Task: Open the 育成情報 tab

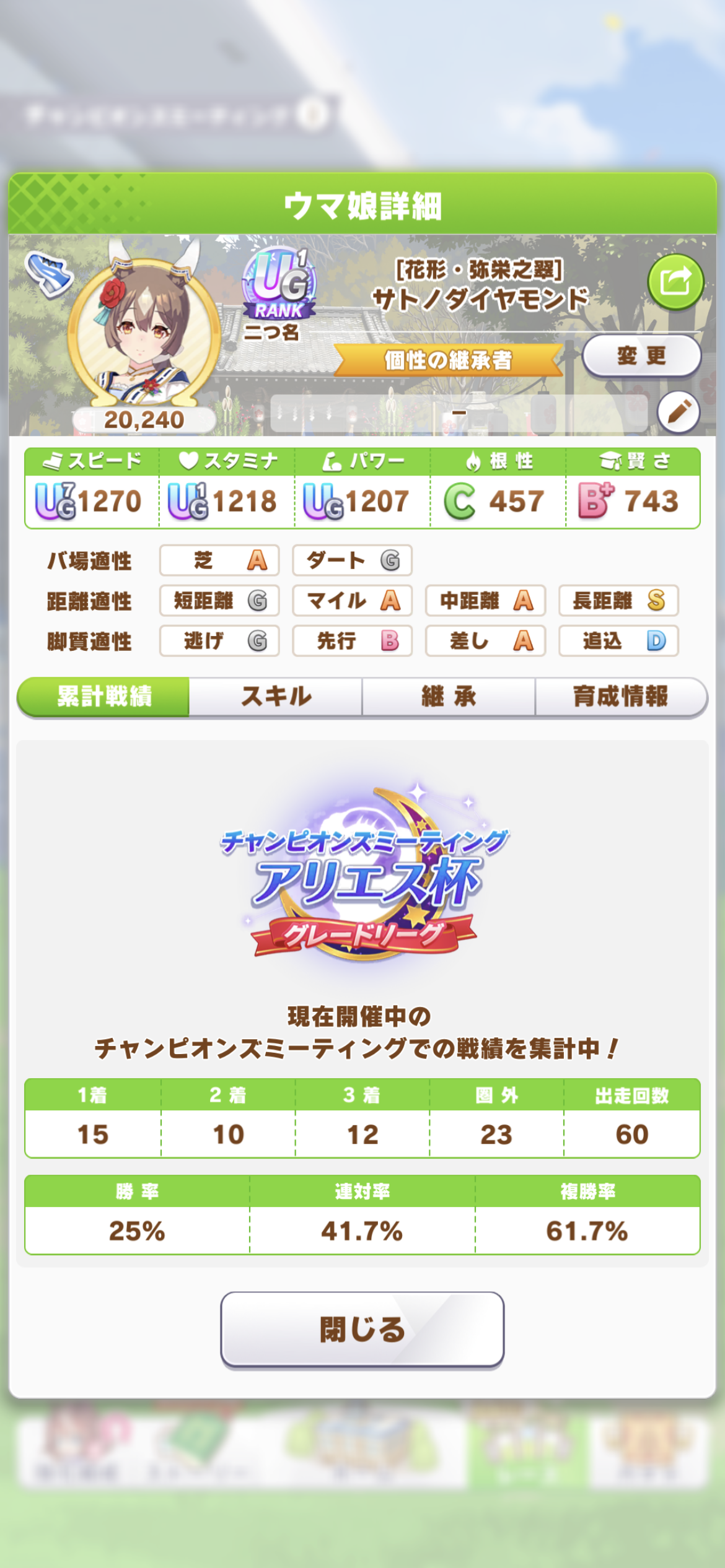Action: (x=620, y=697)
